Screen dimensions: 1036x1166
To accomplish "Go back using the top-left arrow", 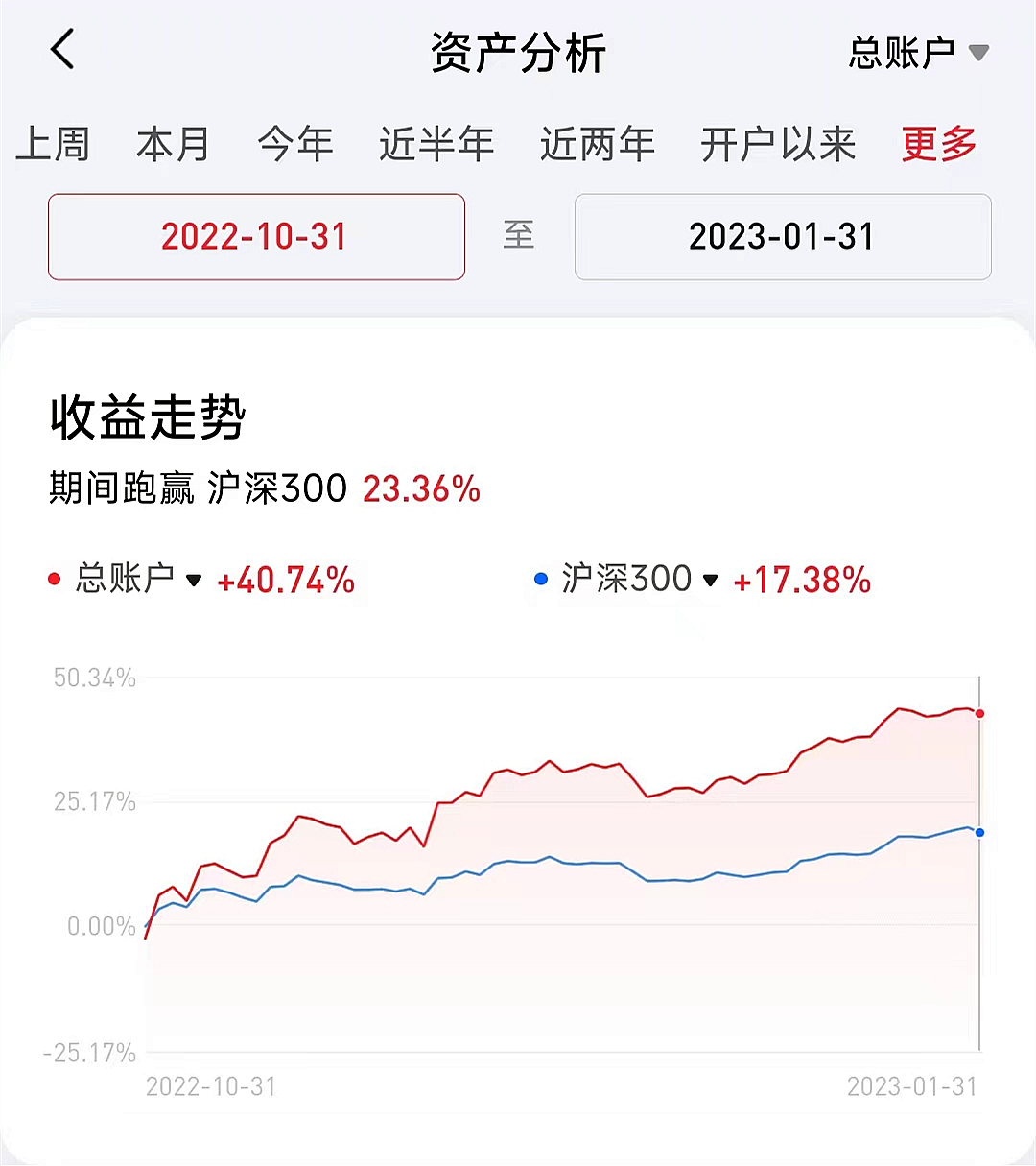I will (x=62, y=49).
